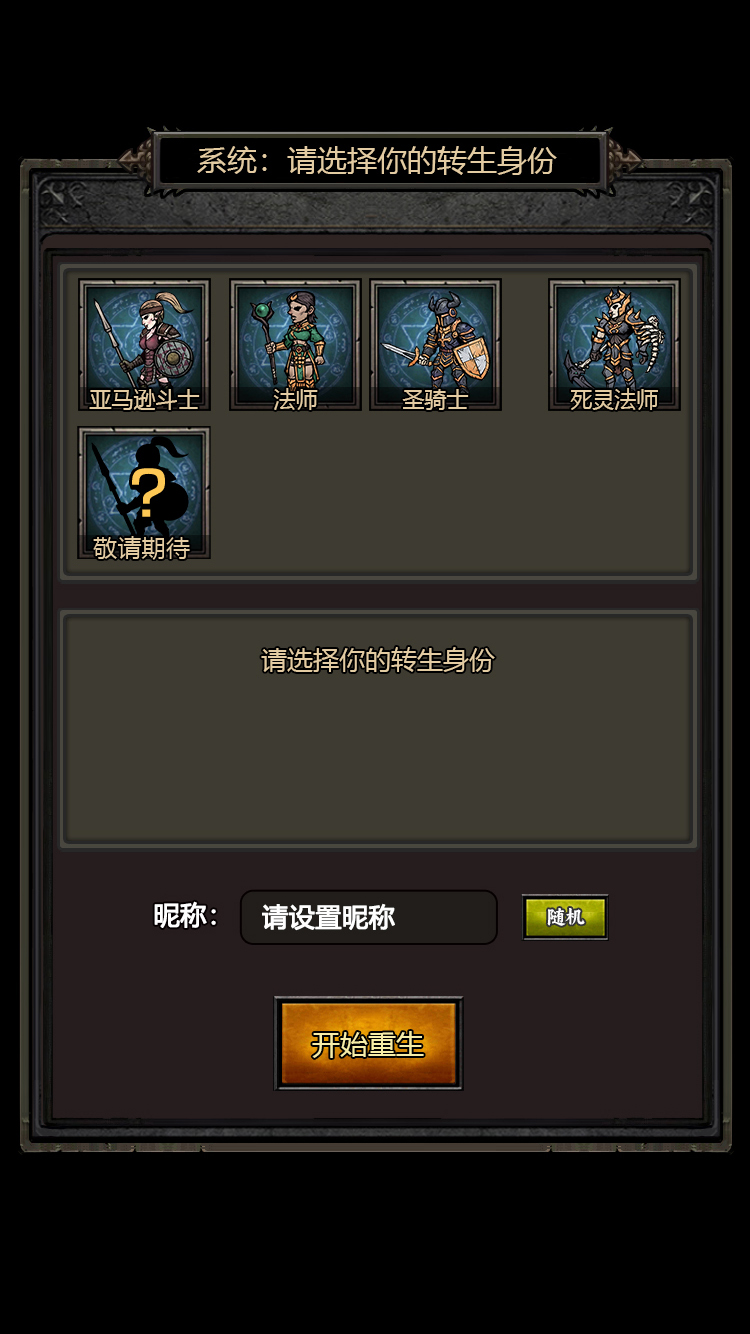Select the 死灵法师 character class
This screenshot has width=750, height=1334.
coord(614,344)
